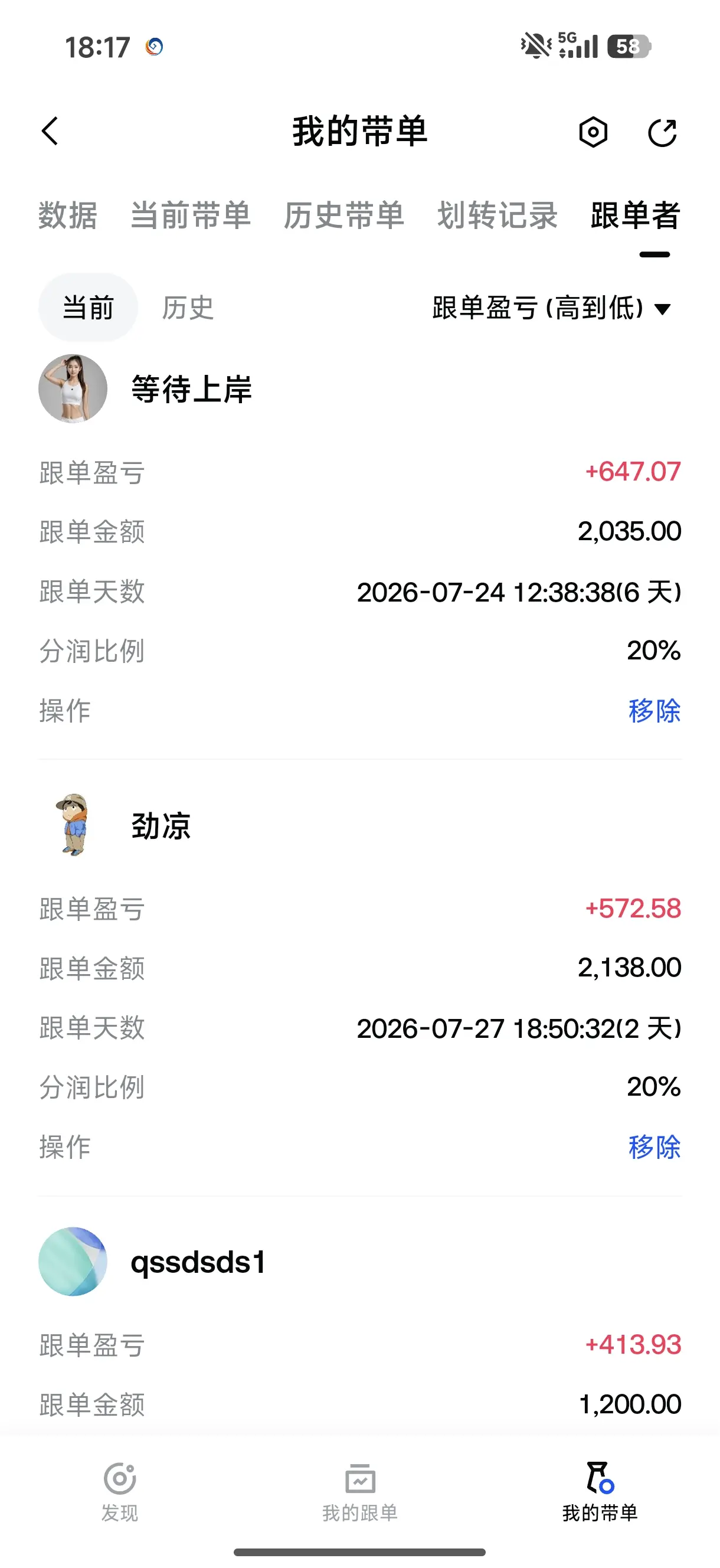Open the 划转记录 tab
This screenshot has height=1568, width=720.
498,215
